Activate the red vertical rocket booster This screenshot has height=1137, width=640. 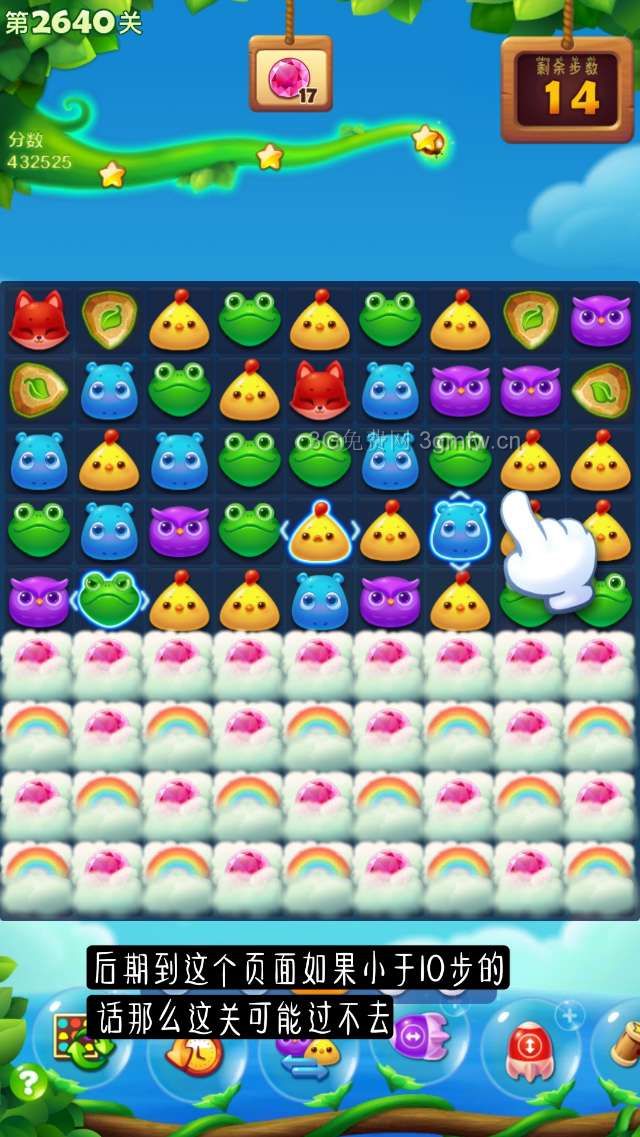[529, 1048]
